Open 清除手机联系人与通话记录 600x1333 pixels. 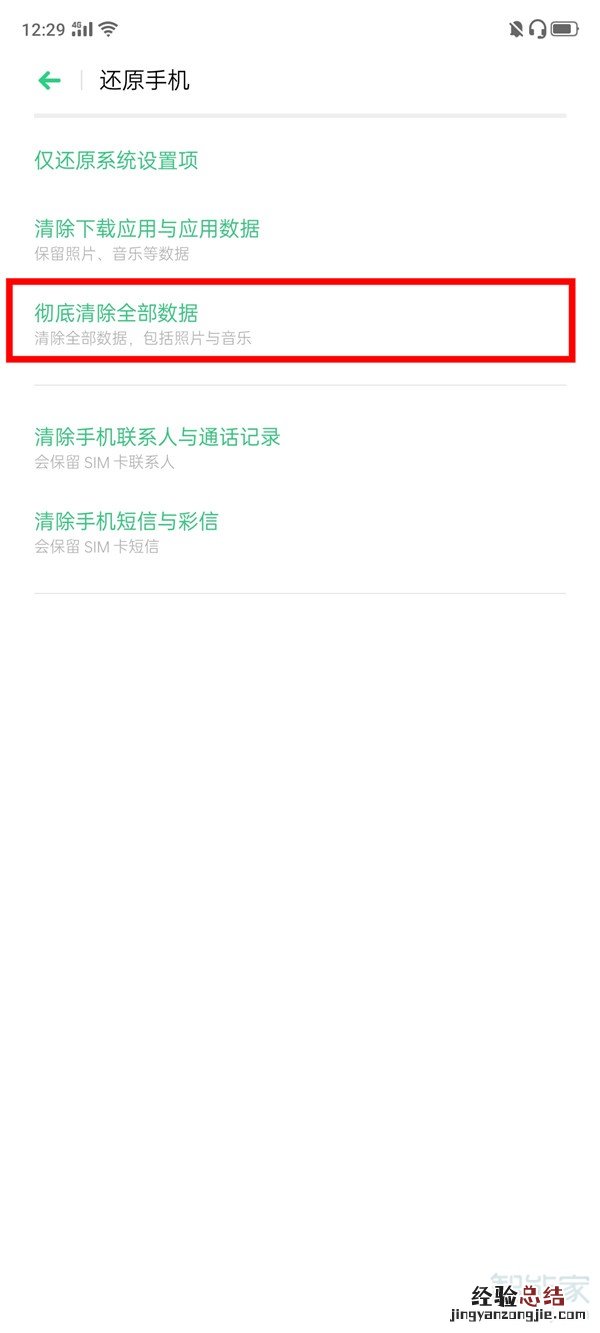point(157,446)
